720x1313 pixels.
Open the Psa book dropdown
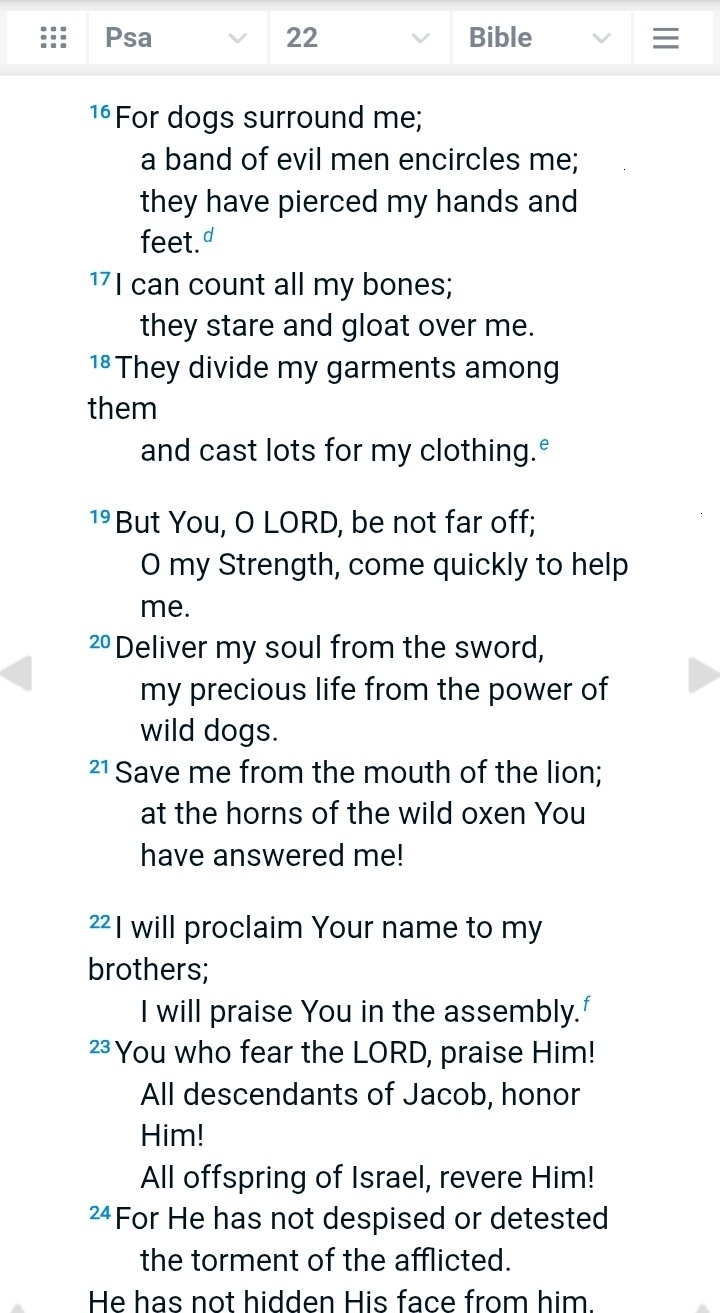pyautogui.click(x=177, y=38)
